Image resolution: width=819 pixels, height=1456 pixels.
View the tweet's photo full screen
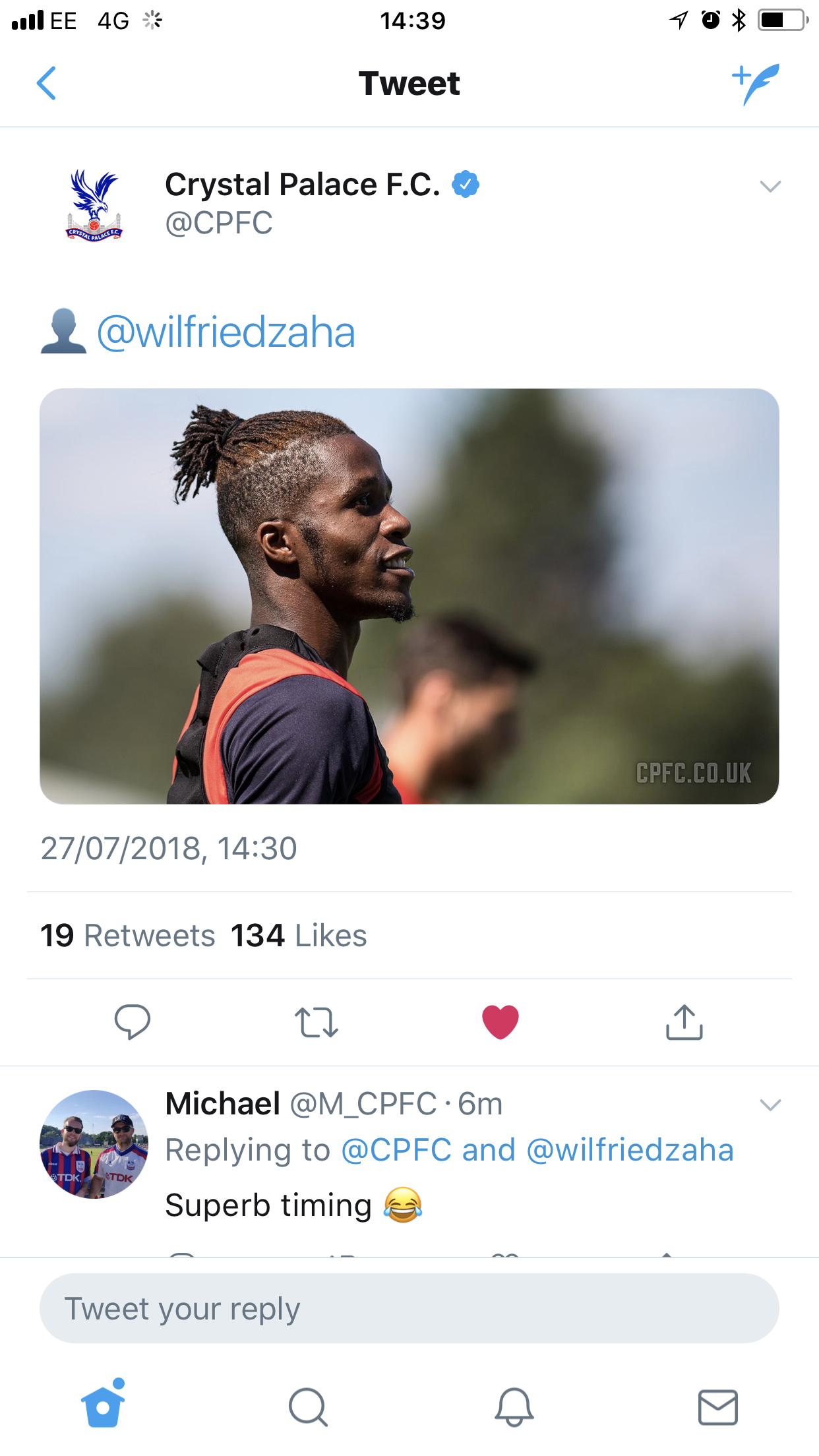pyautogui.click(x=409, y=595)
